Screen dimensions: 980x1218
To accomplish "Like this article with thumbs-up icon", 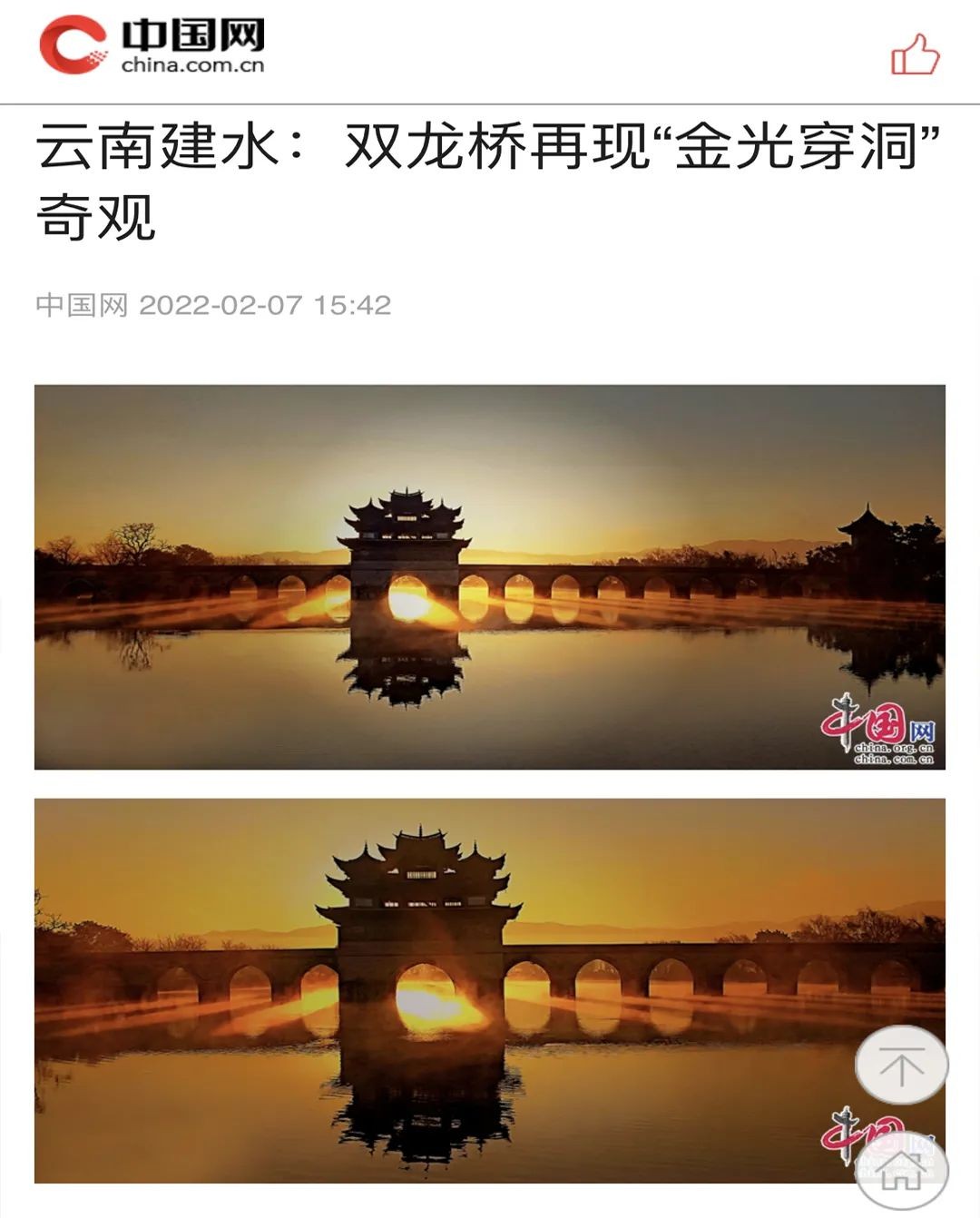I will point(915,54).
